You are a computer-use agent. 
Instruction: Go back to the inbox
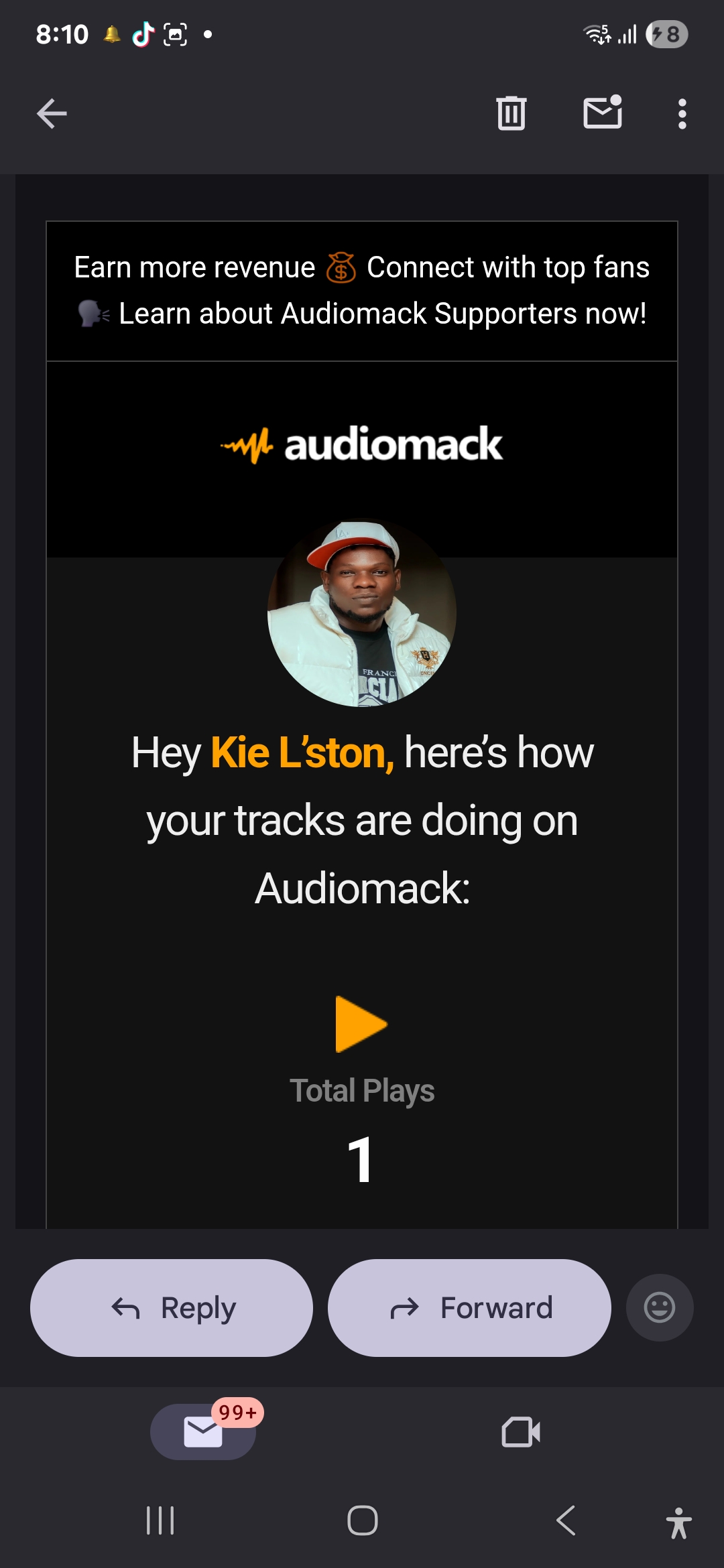[52, 113]
